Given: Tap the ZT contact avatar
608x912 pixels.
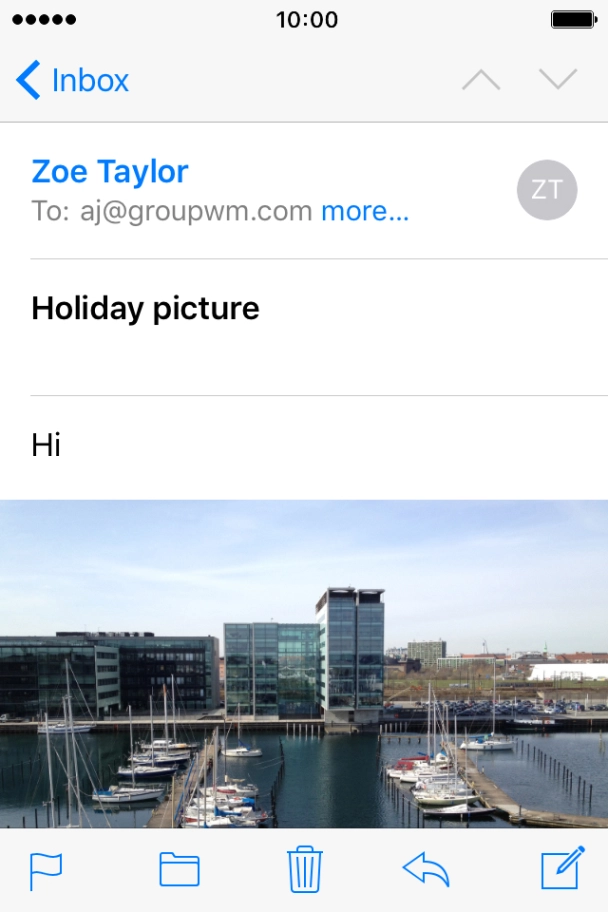Looking at the screenshot, I should tap(546, 190).
